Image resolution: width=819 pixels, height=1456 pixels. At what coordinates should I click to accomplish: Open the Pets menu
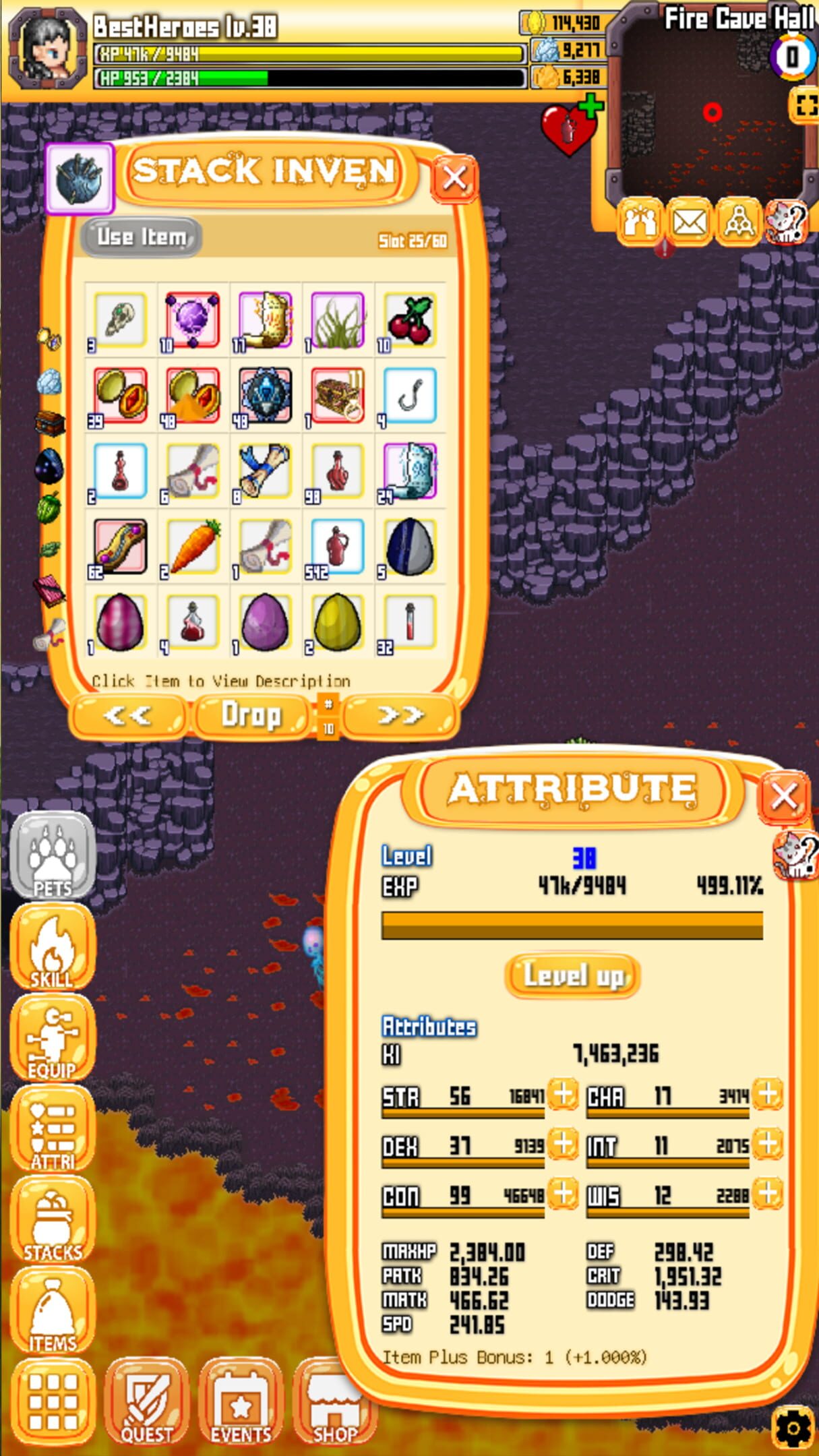pos(53,856)
